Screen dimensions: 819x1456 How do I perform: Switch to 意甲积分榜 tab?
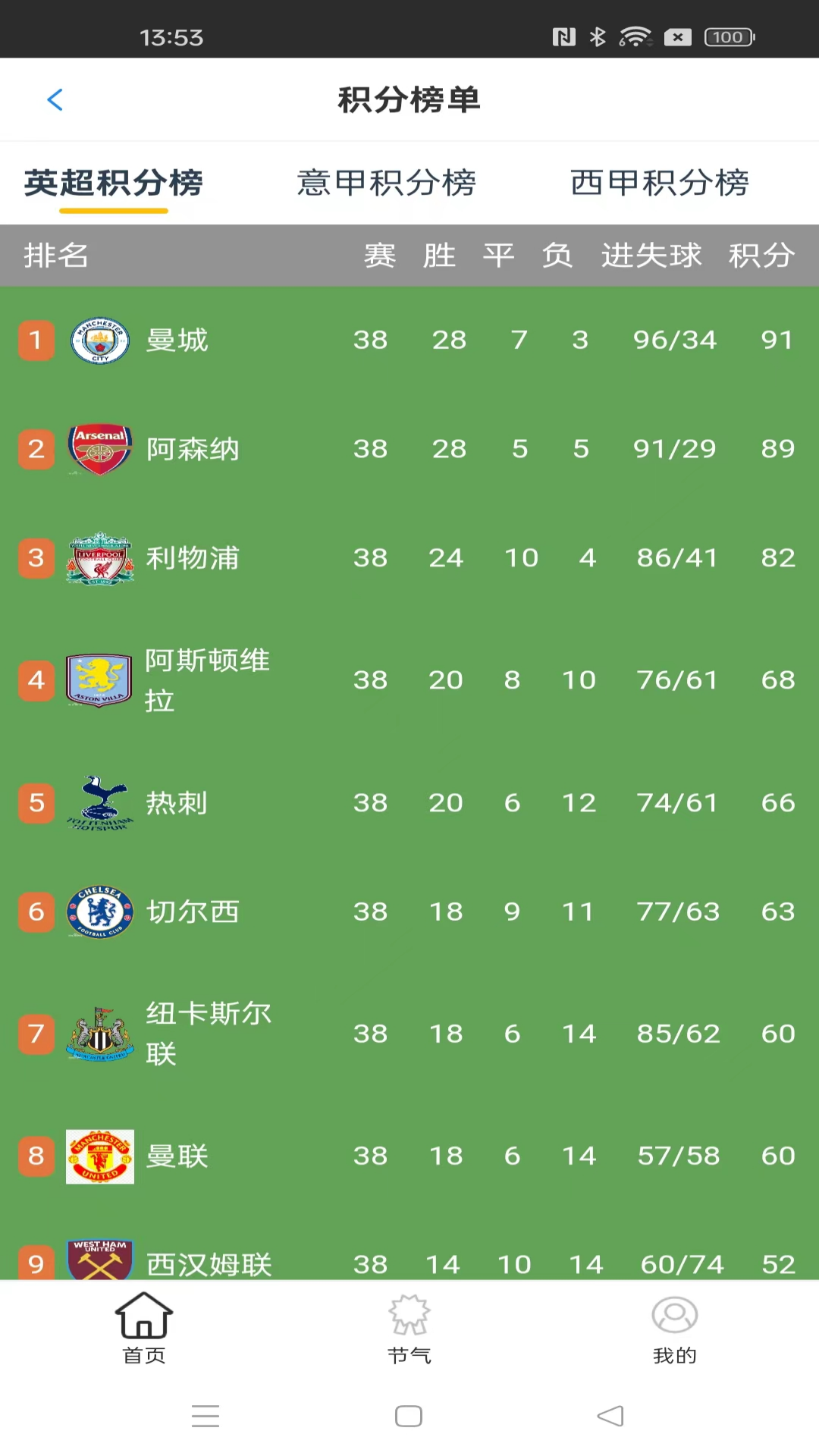[386, 183]
